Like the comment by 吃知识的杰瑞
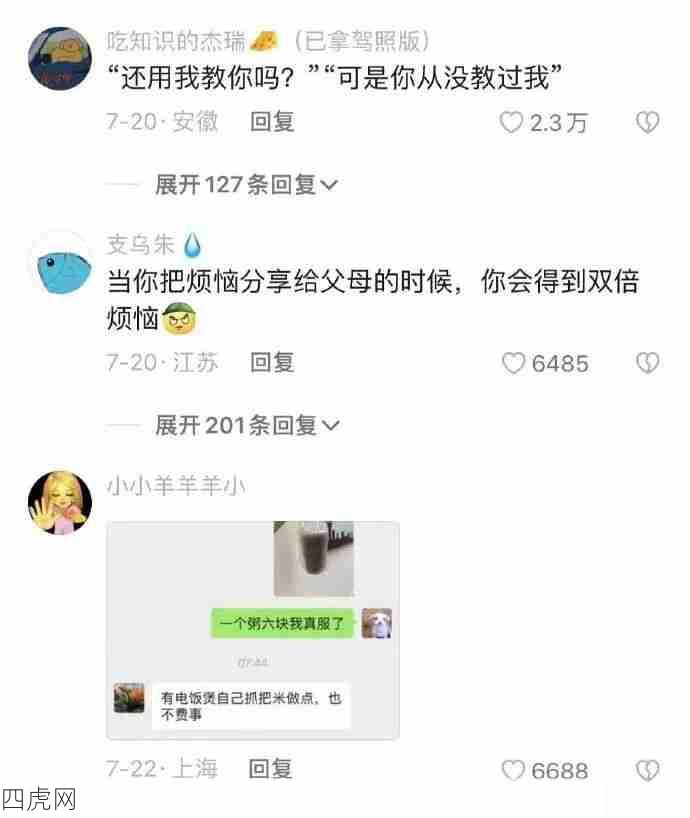 513,122
